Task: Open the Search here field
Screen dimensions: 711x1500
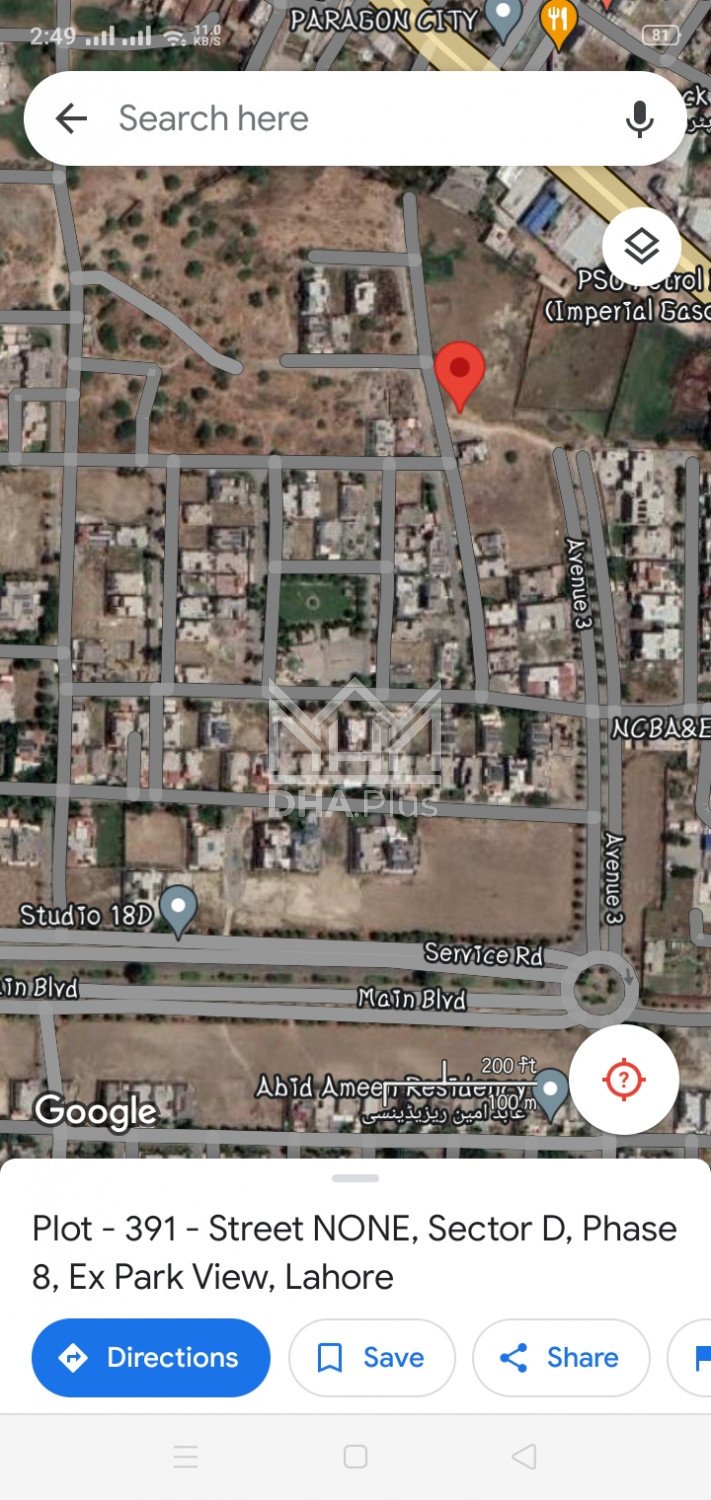Action: 340,119
